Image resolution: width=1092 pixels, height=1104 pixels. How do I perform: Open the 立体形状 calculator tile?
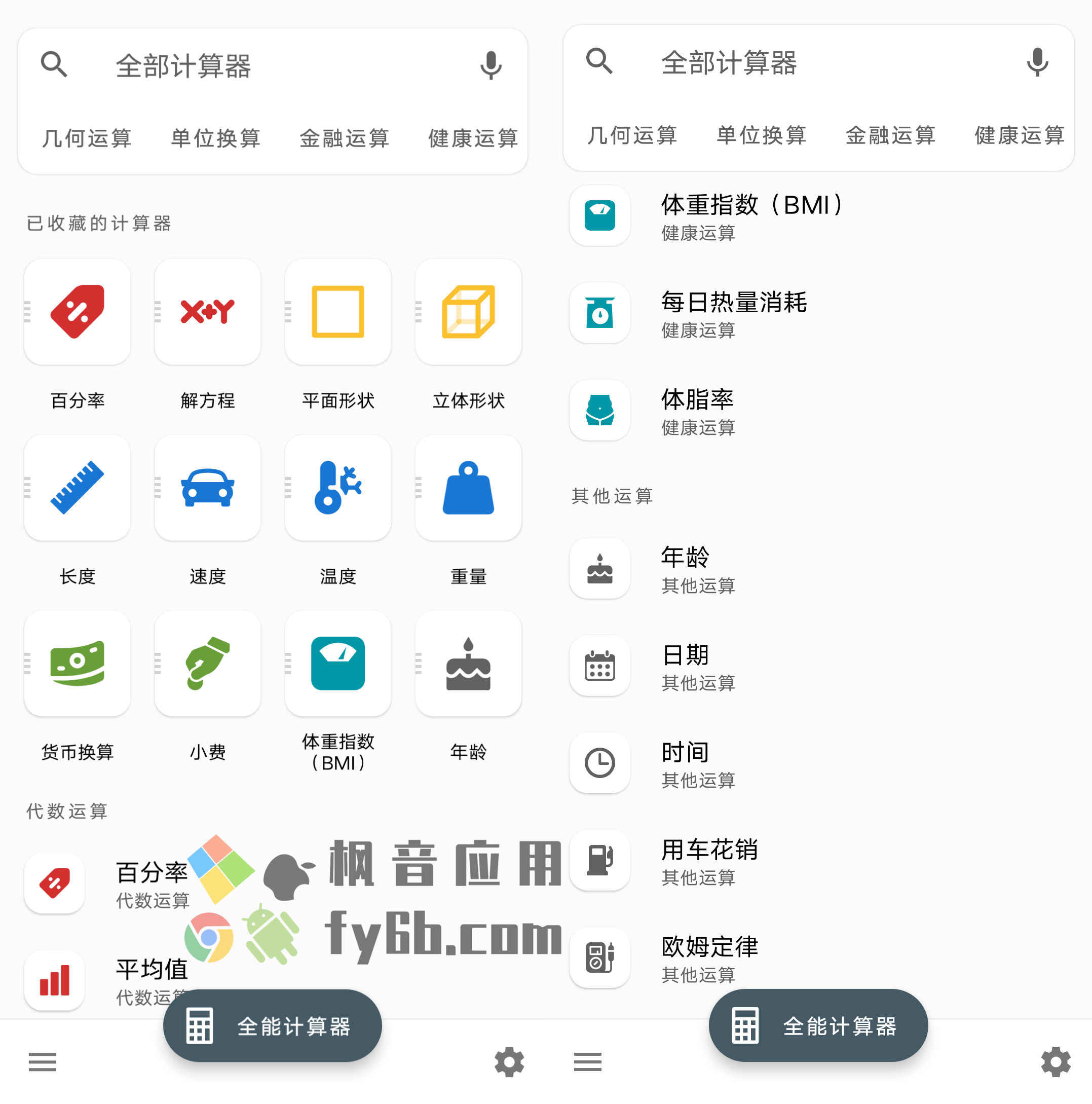coord(468,312)
